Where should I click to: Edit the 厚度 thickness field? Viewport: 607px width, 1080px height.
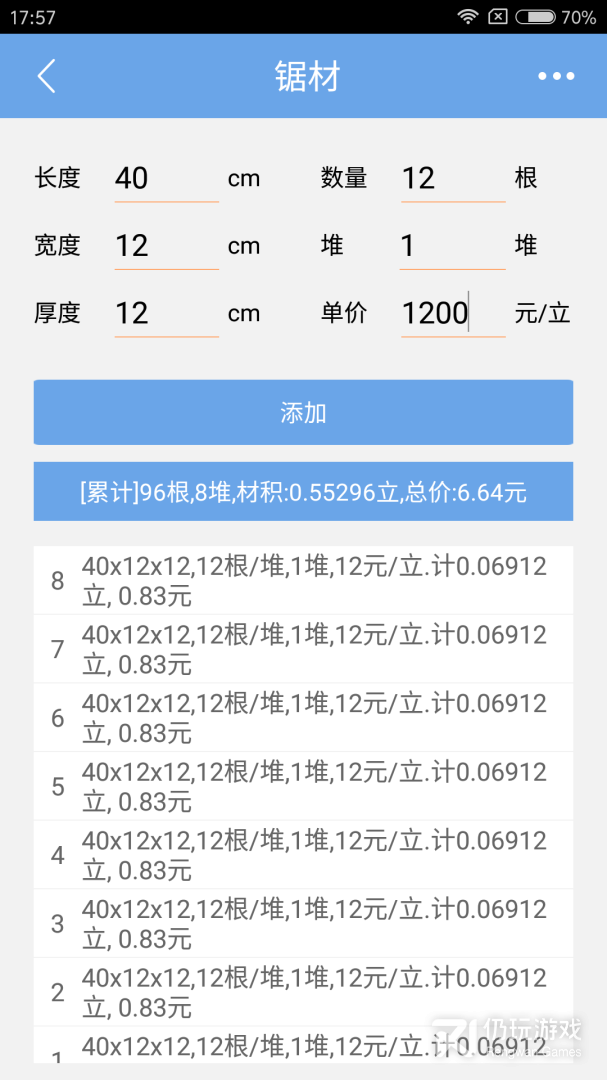167,313
